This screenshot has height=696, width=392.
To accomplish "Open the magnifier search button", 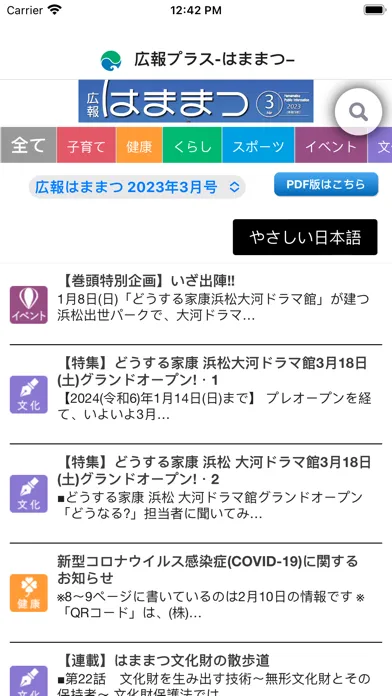I will [358, 111].
